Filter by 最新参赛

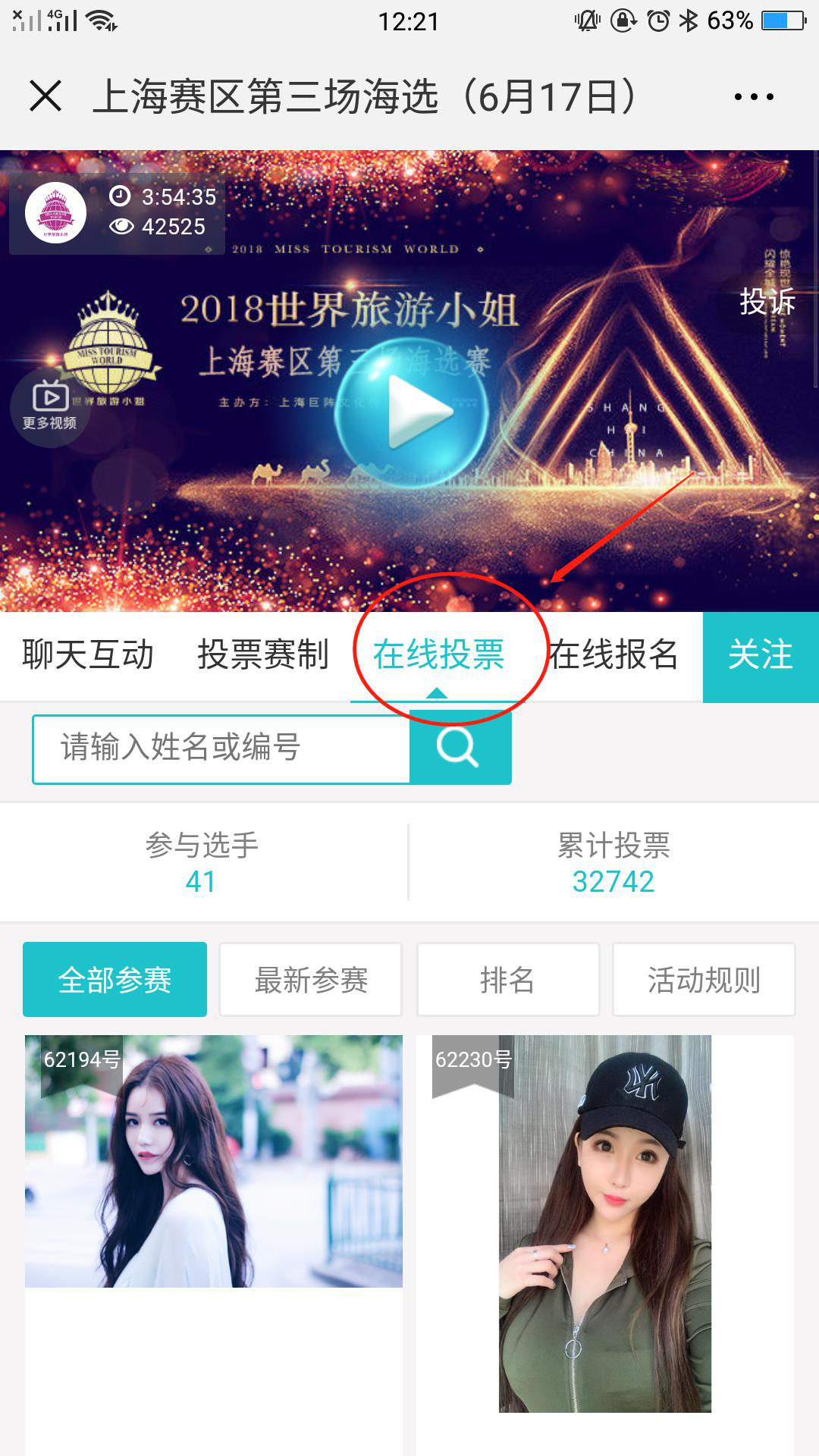coord(311,980)
